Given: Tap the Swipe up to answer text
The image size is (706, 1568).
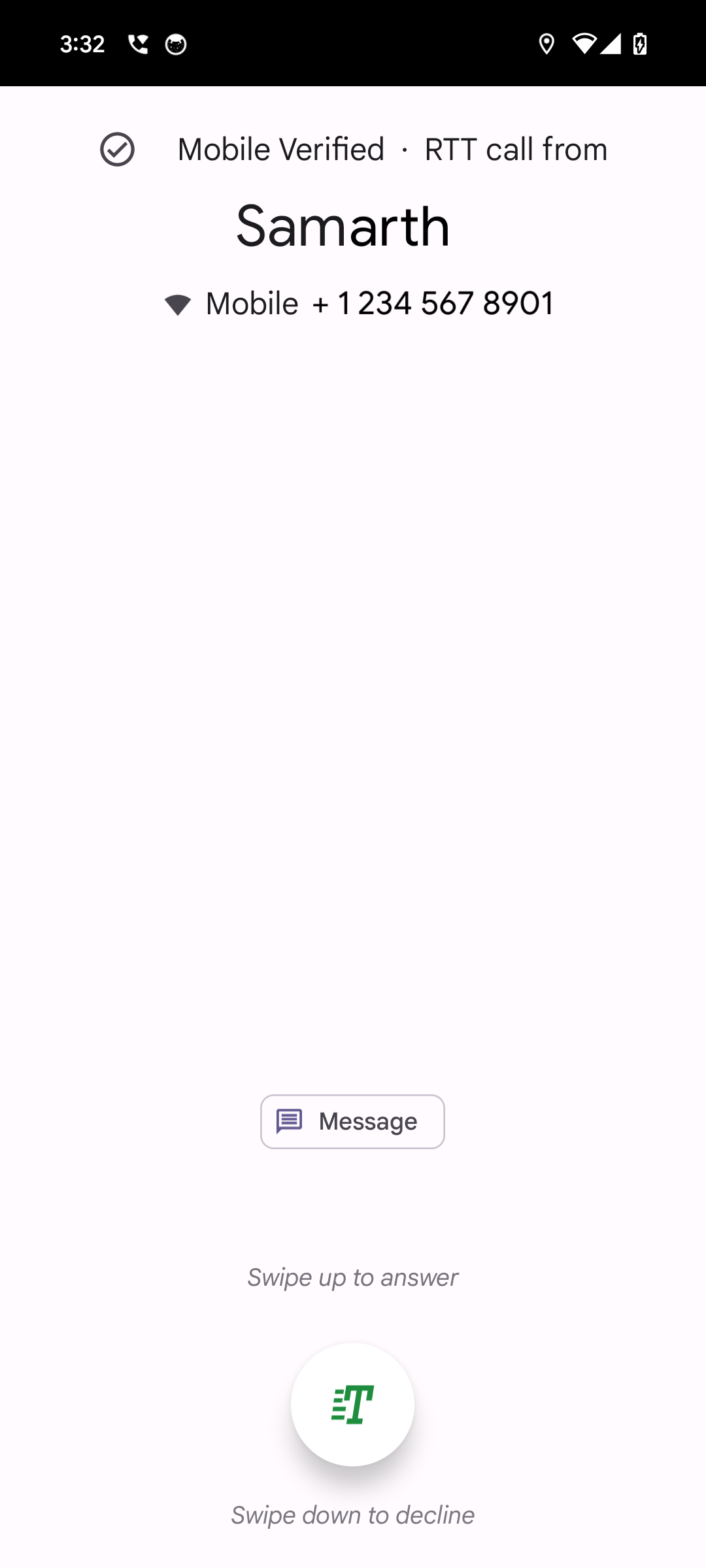Looking at the screenshot, I should [x=352, y=1277].
